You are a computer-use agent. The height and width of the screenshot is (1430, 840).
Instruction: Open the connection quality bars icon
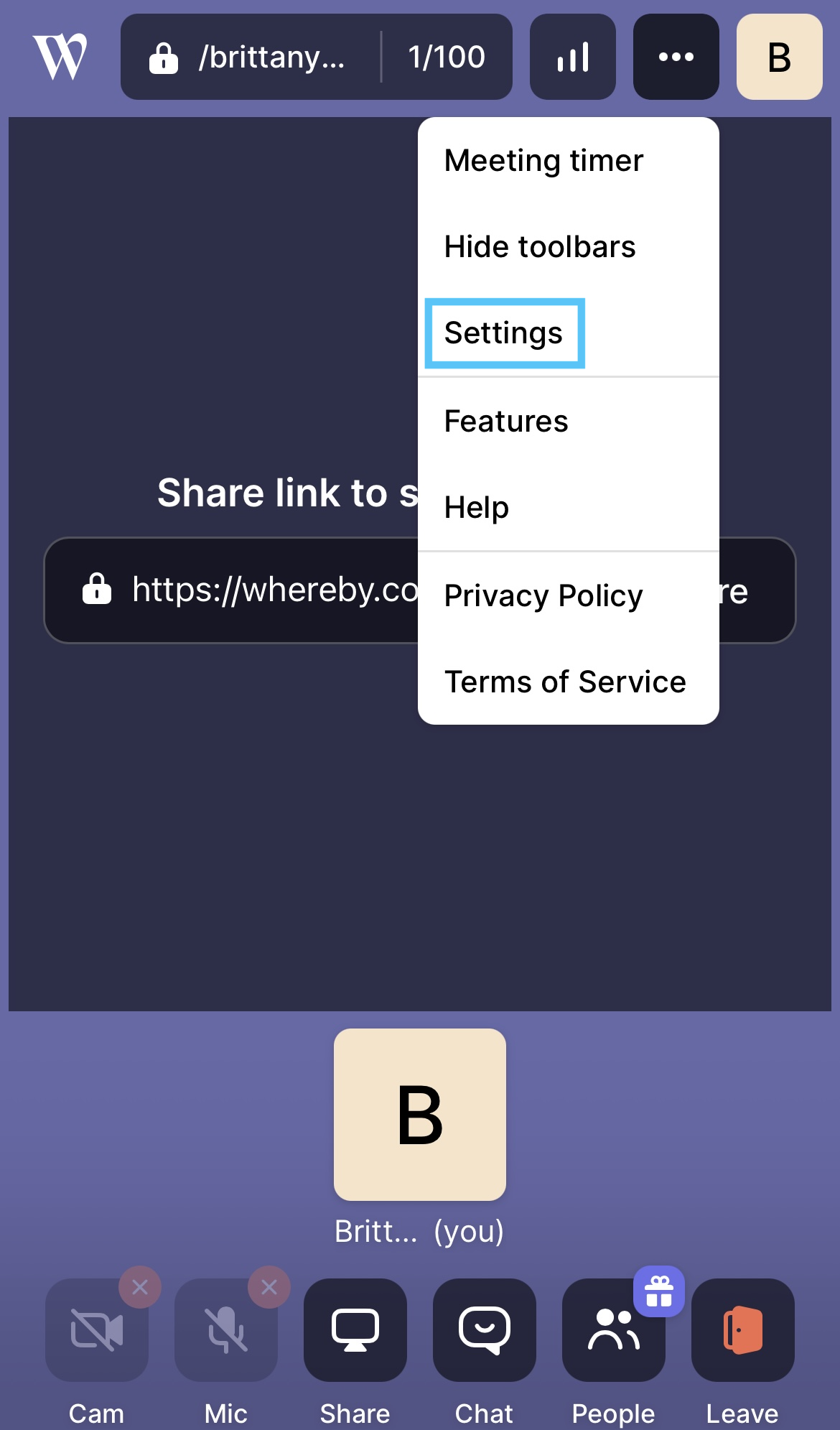[x=572, y=57]
